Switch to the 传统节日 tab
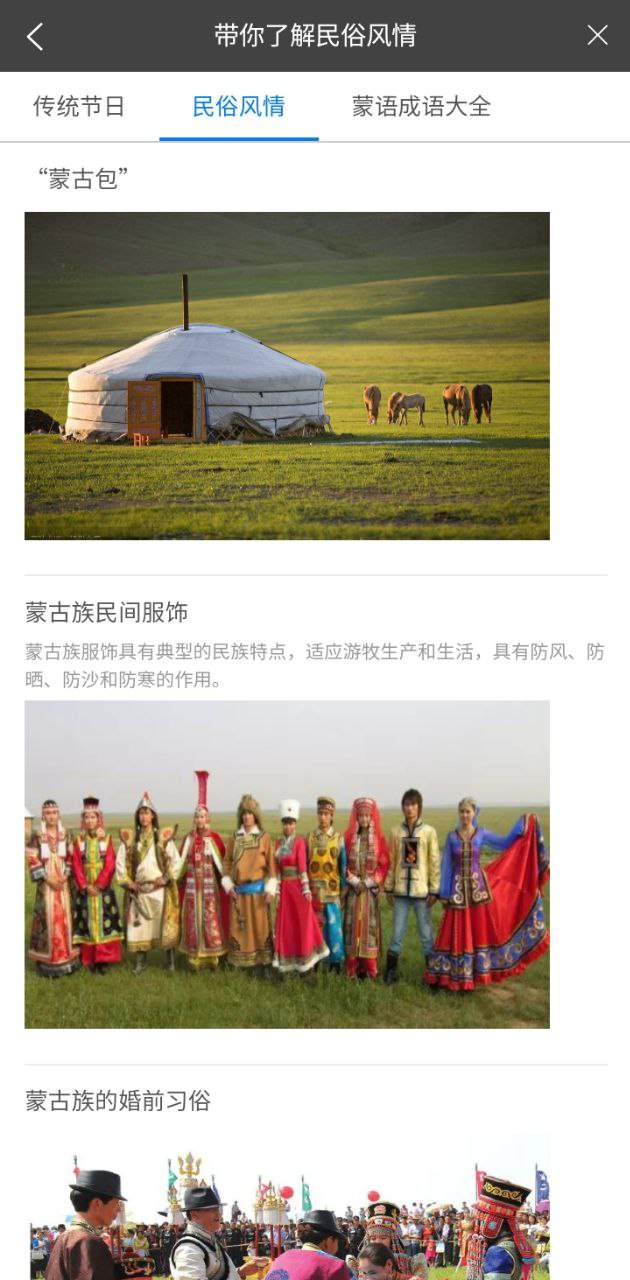 (79, 107)
